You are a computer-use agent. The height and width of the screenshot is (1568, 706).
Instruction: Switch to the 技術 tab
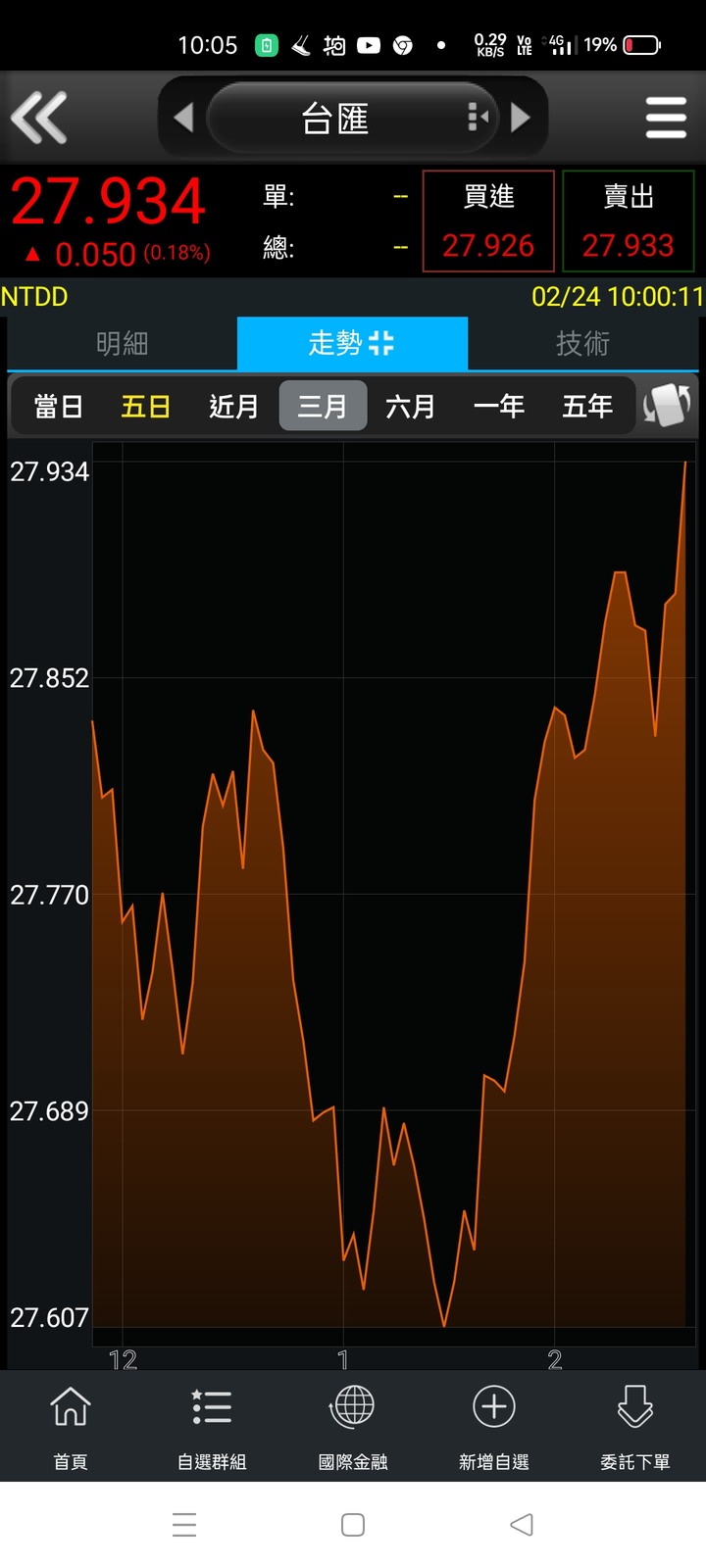tap(582, 343)
